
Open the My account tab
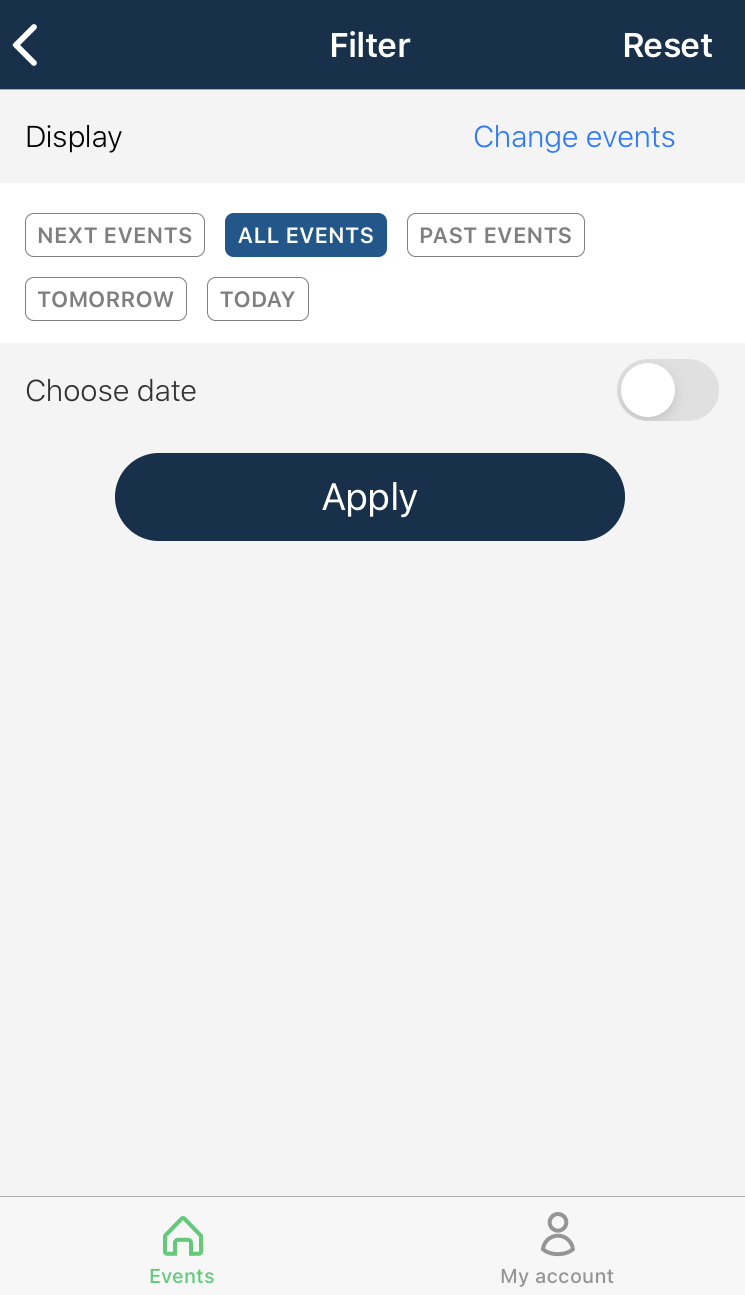click(557, 1249)
